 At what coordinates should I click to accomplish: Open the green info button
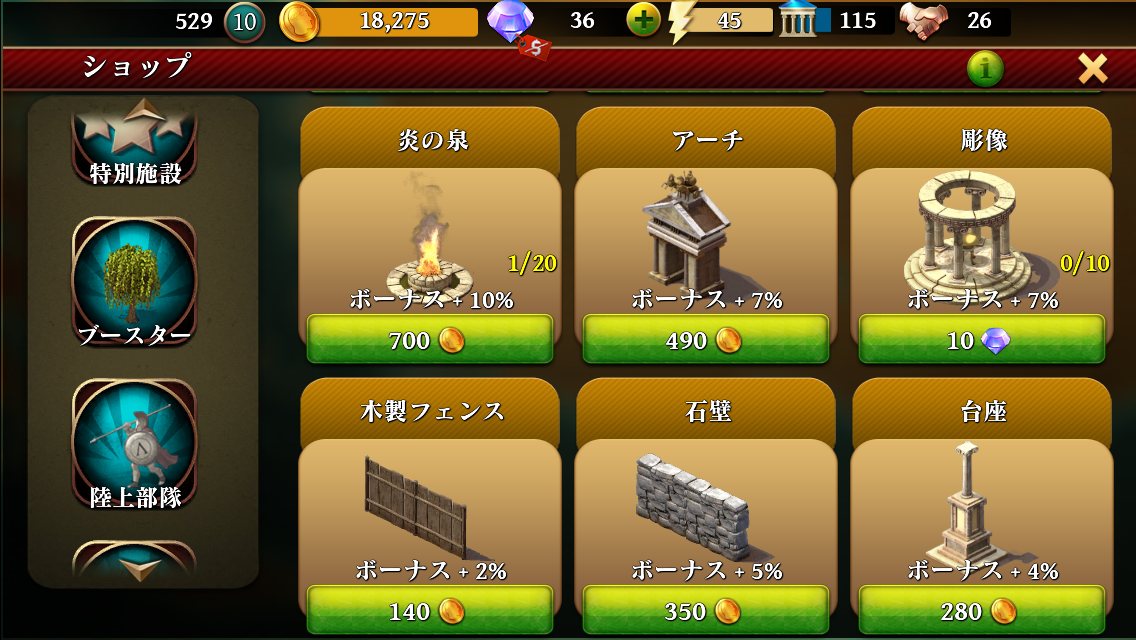point(985,68)
